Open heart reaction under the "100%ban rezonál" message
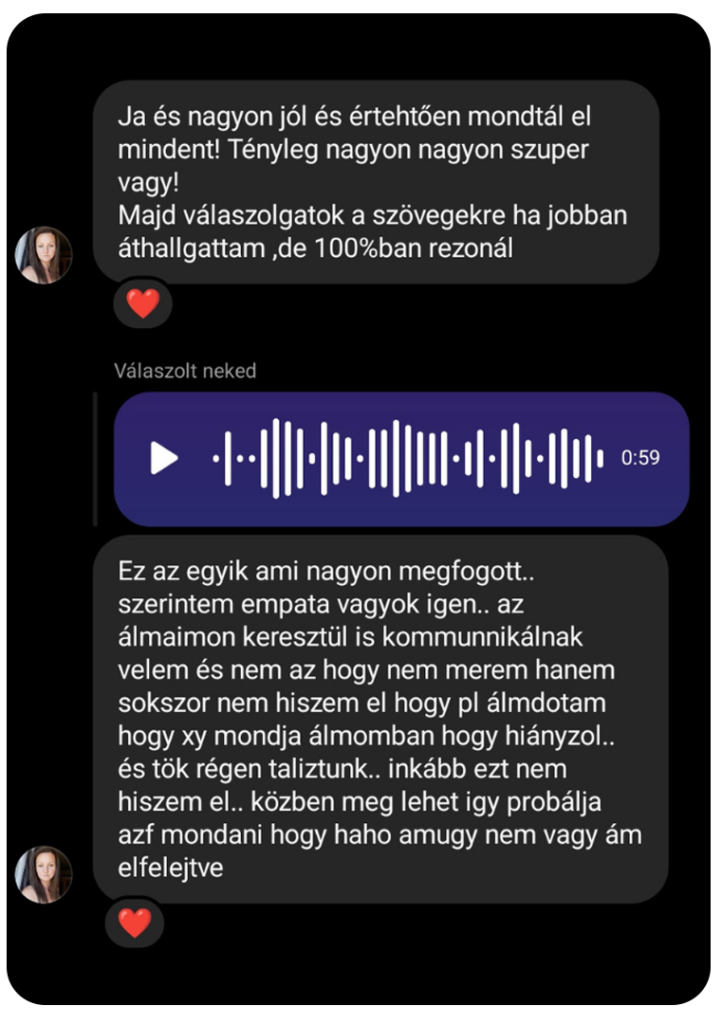 pos(143,302)
